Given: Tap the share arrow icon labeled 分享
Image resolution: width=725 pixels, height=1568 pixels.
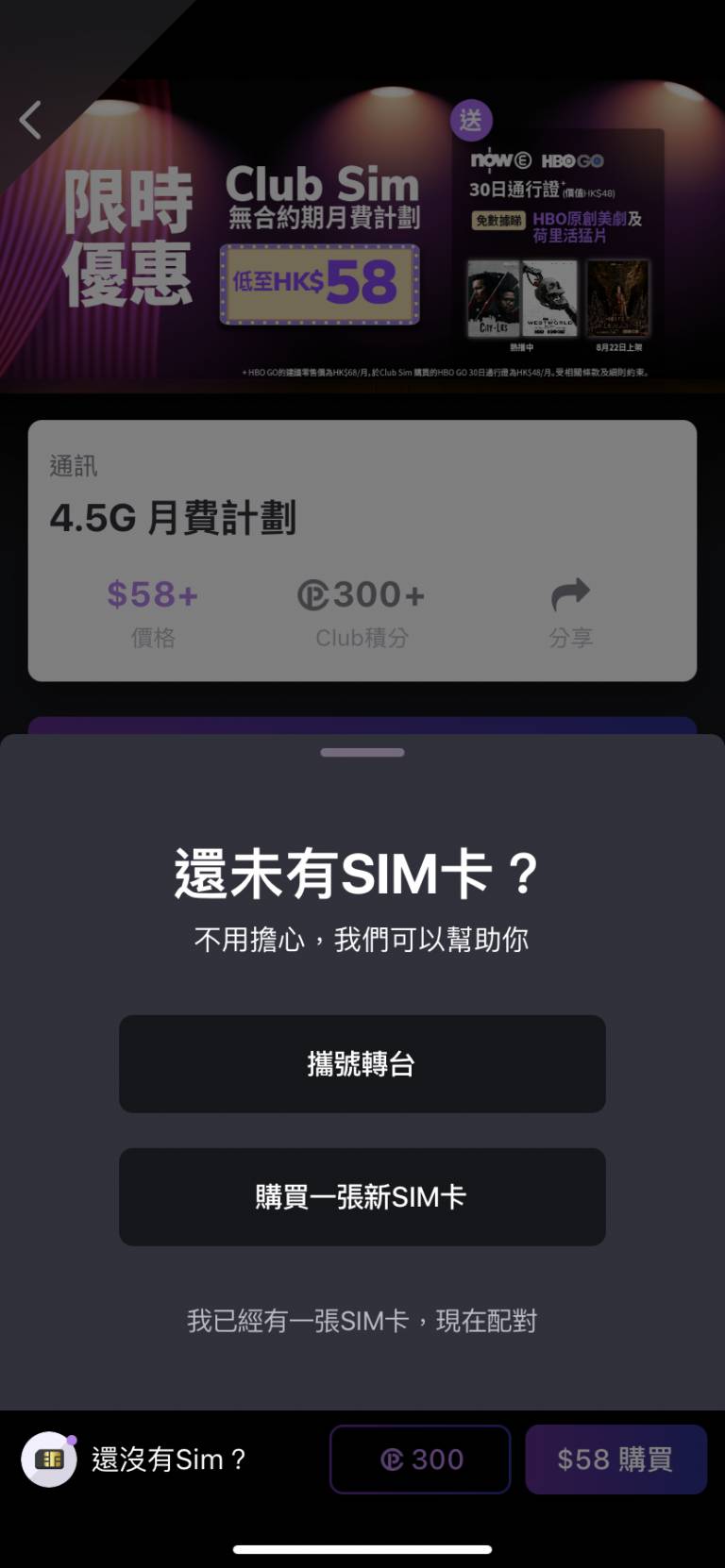Looking at the screenshot, I should pos(569,594).
